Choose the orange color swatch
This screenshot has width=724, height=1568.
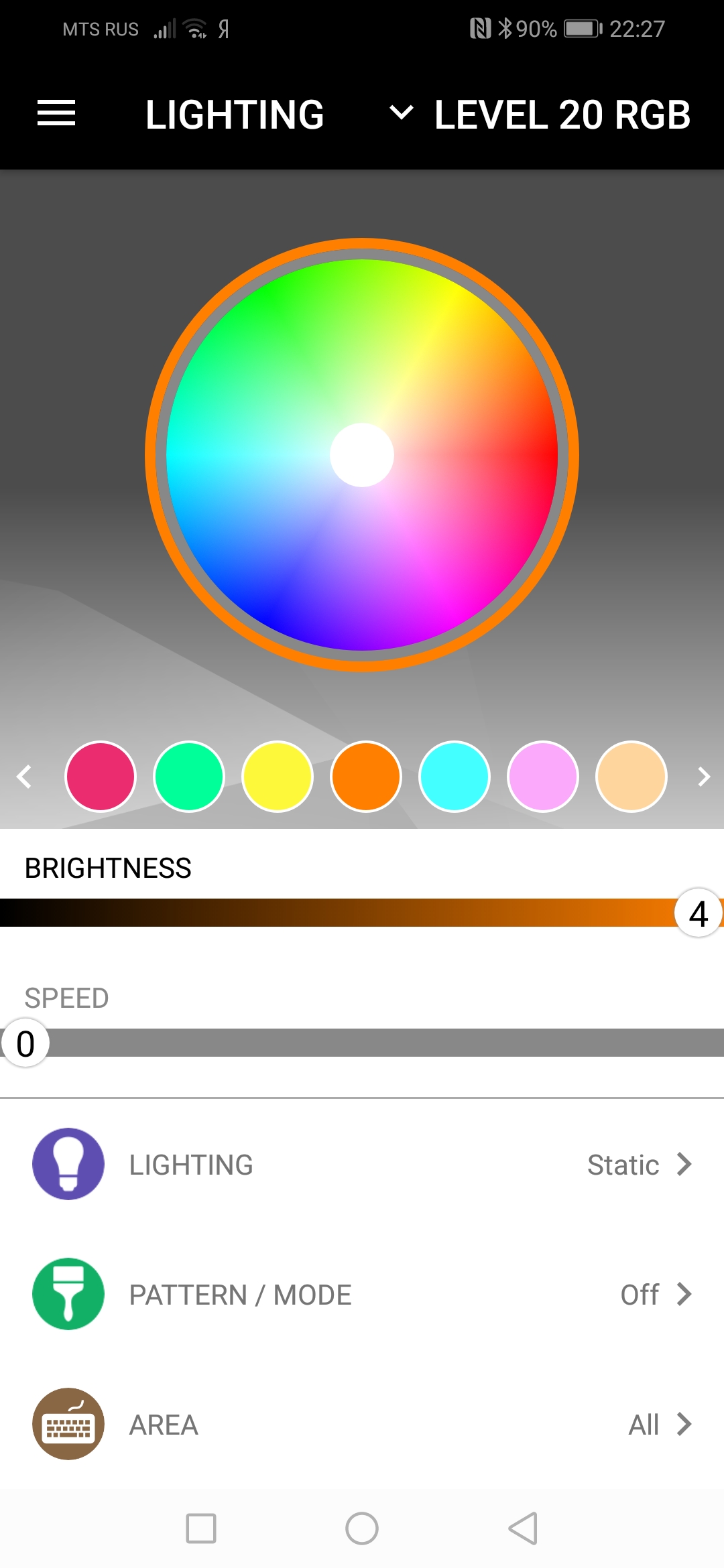pyautogui.click(x=366, y=777)
